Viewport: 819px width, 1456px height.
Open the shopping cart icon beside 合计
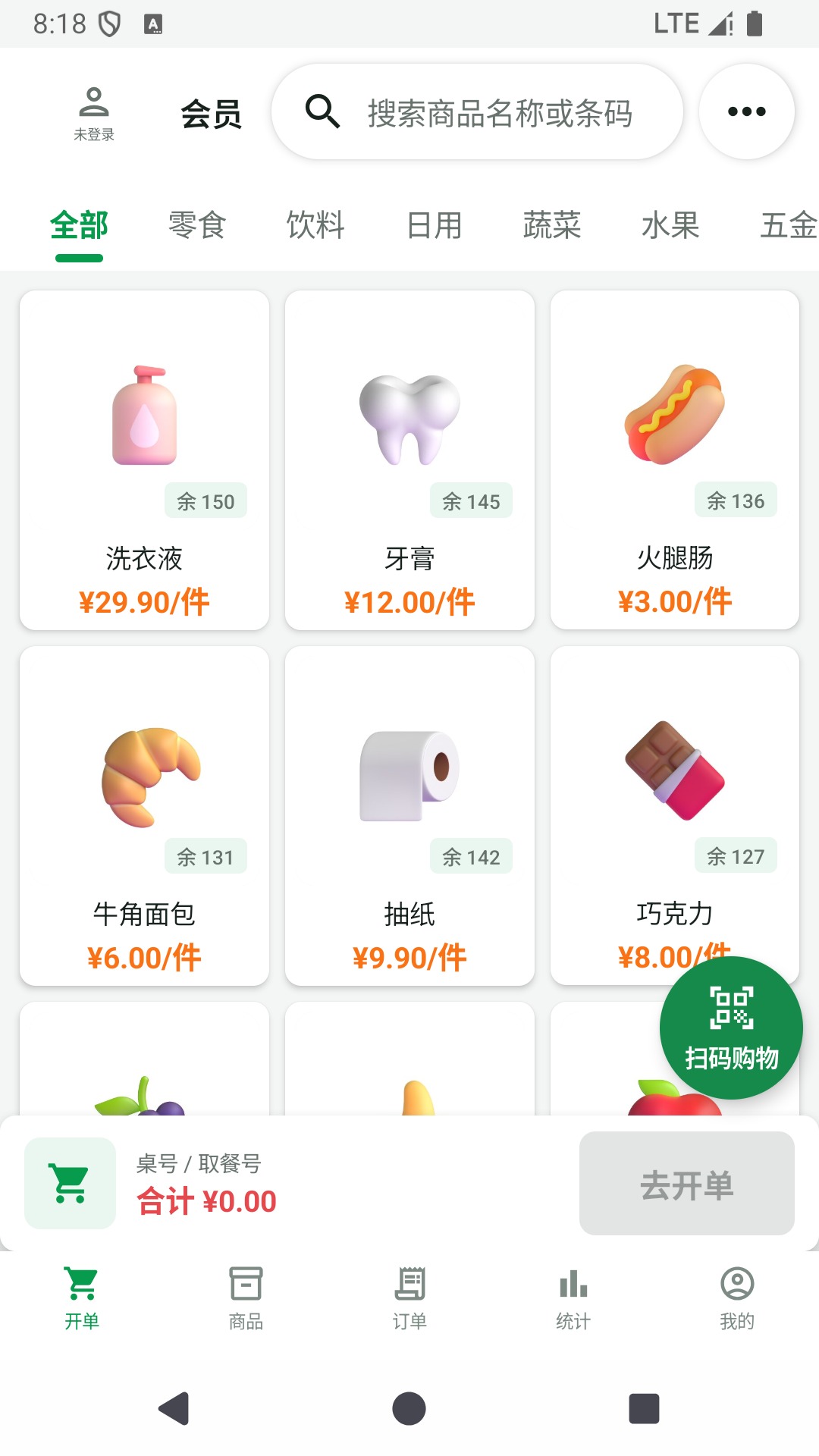pos(70,1183)
